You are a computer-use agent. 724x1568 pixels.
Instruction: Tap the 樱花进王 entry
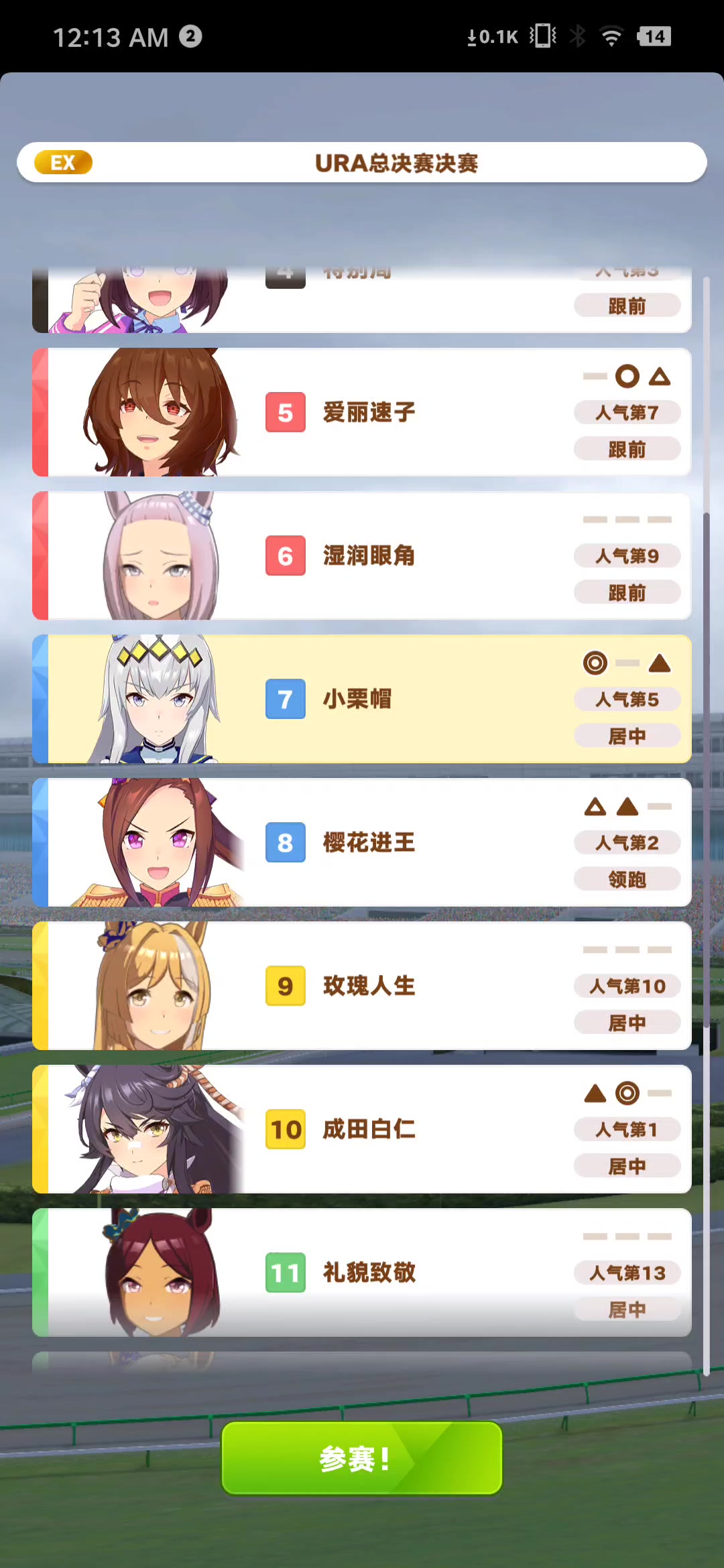(x=362, y=842)
